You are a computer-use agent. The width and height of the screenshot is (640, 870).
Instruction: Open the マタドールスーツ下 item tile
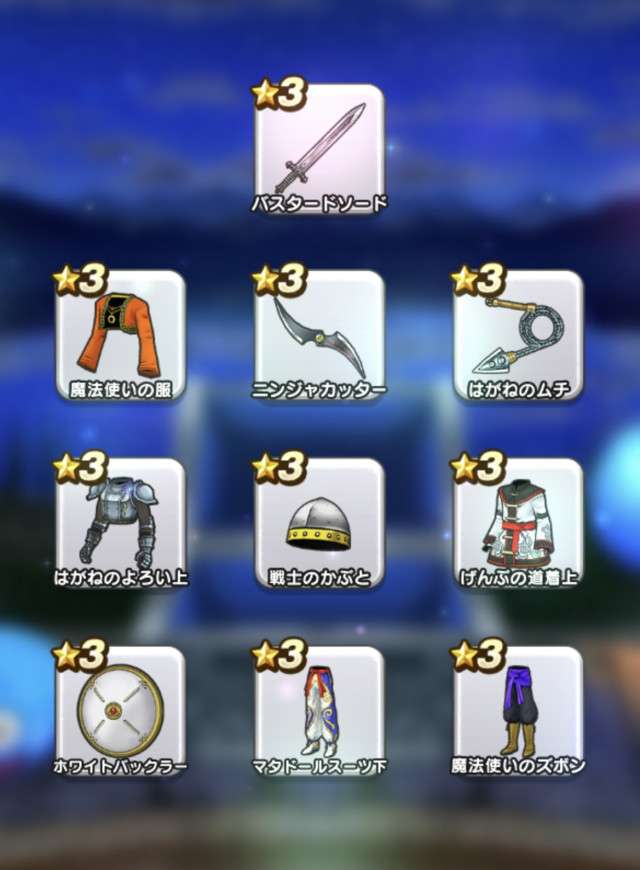coord(319,711)
